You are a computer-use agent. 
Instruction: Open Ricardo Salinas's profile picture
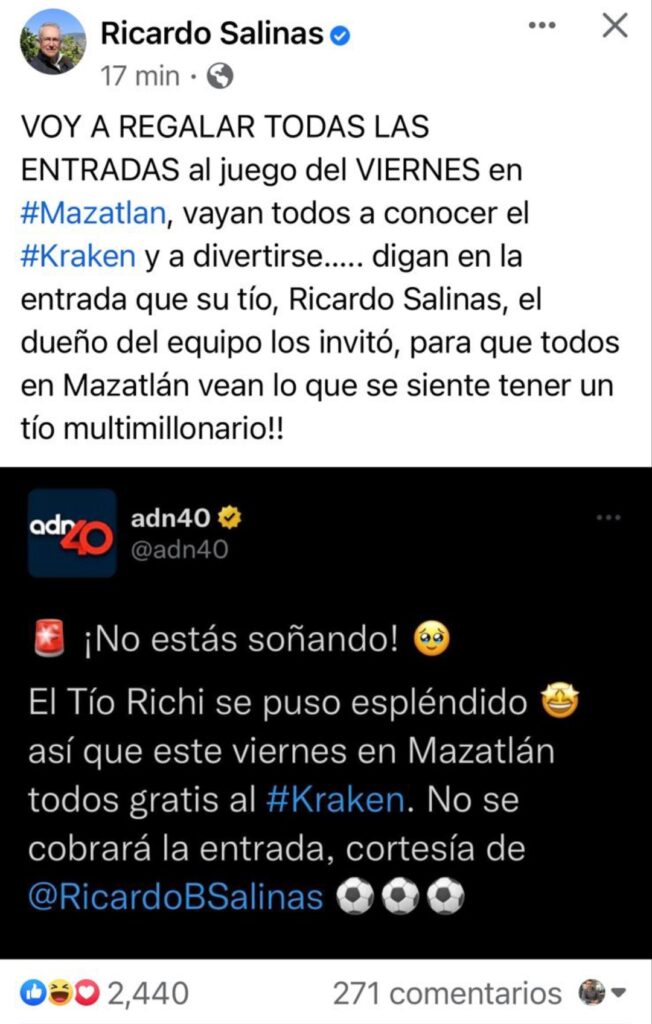[54, 42]
